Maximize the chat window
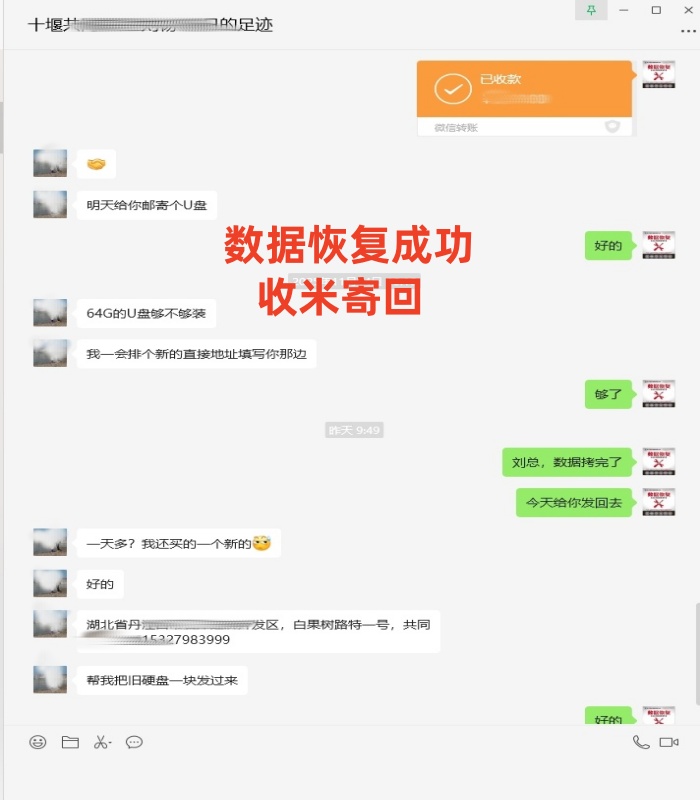This screenshot has height=800, width=700. point(656,10)
